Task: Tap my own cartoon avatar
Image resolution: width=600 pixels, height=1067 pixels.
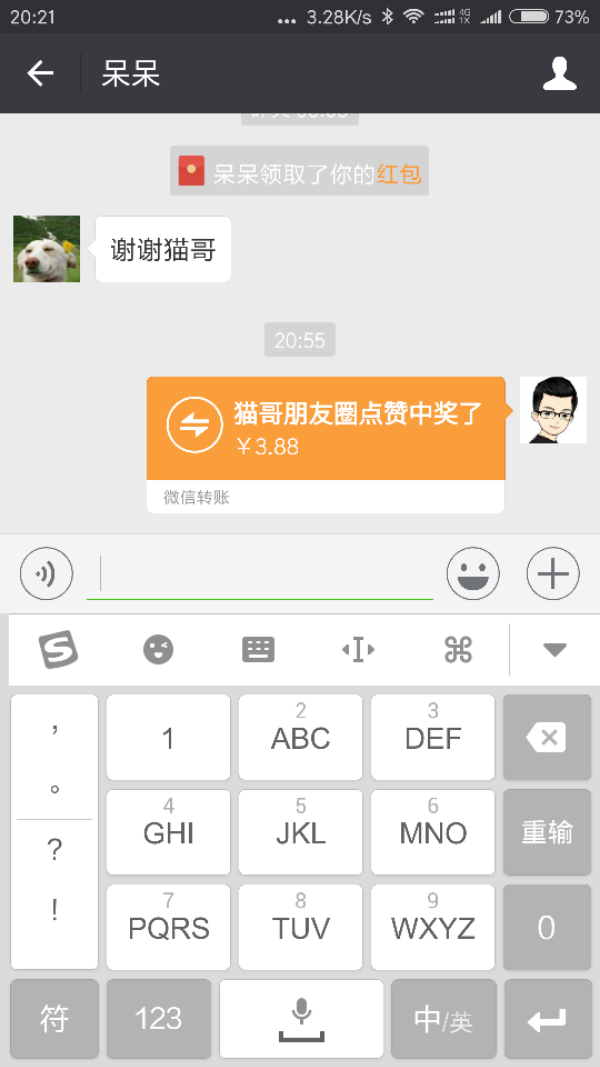Action: (553, 410)
